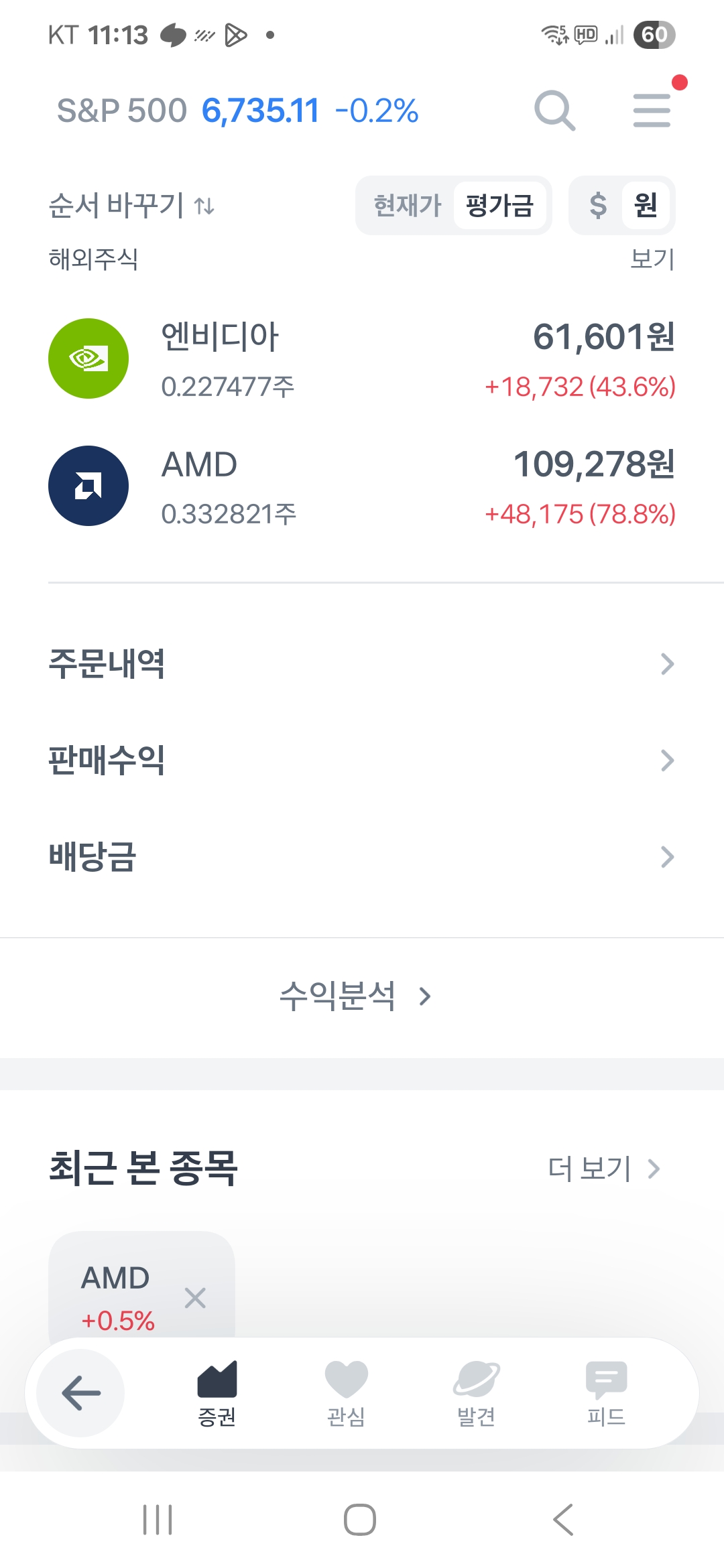Open the 배당금 dividends row

tap(362, 857)
